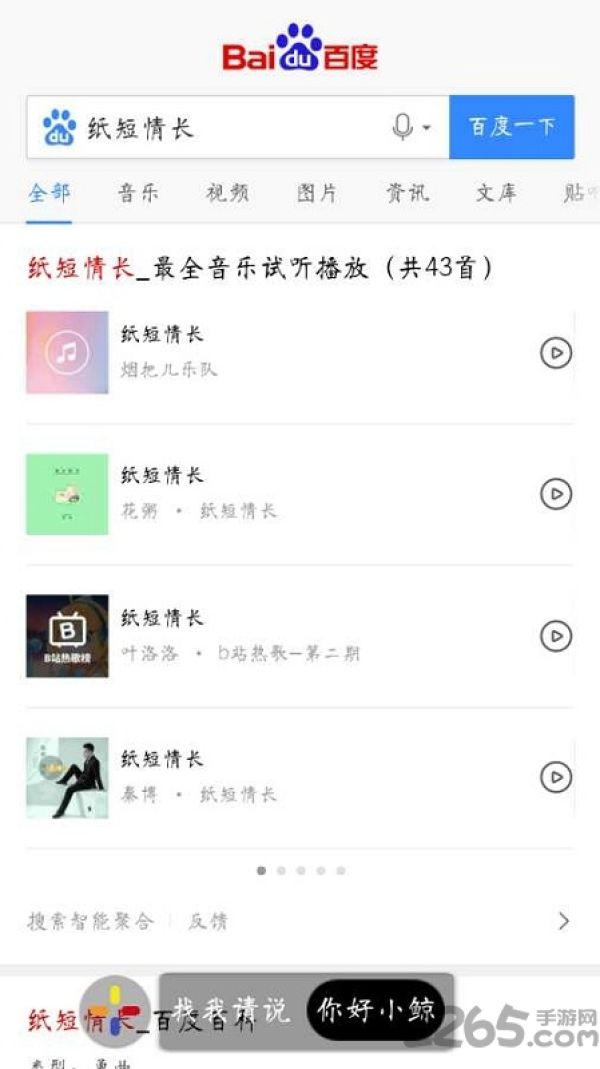Open the 纸短情长 百度百科 result
This screenshot has width=600, height=1069.
pos(140,1021)
